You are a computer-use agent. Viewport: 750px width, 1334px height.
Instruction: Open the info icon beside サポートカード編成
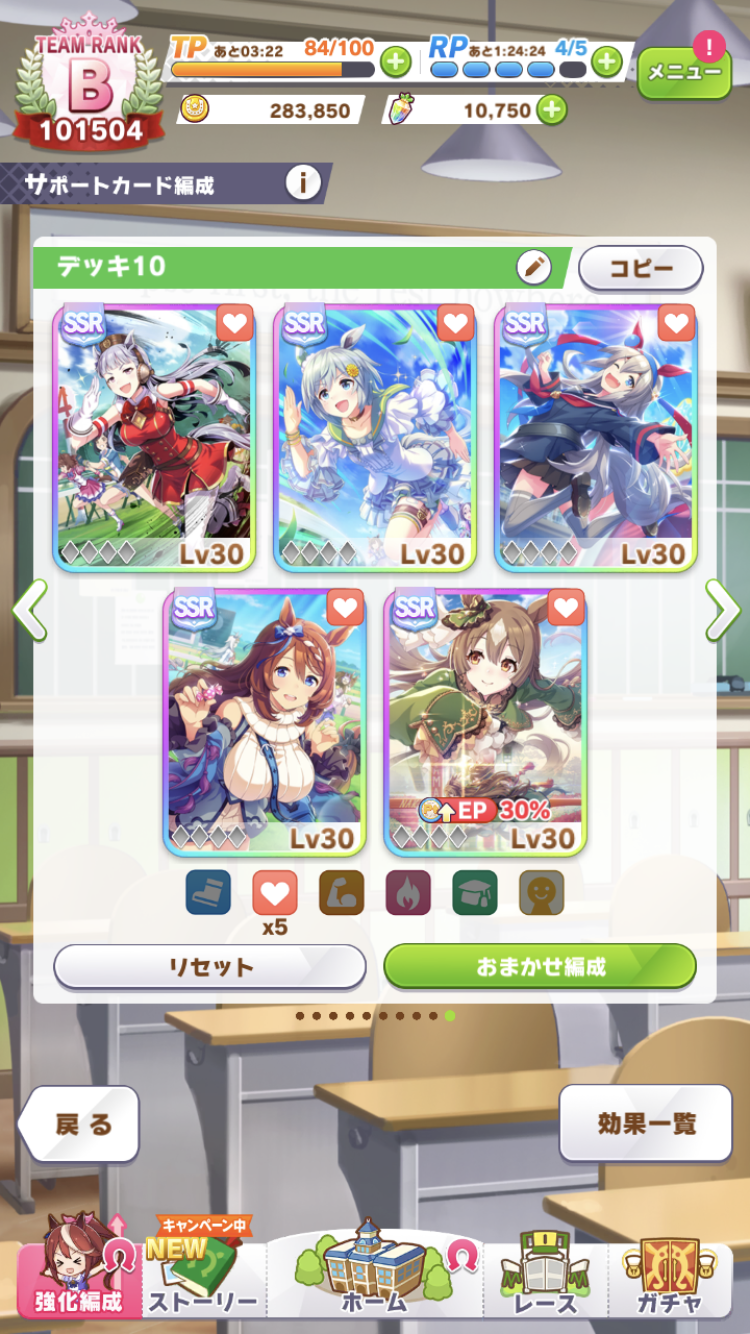point(302,183)
